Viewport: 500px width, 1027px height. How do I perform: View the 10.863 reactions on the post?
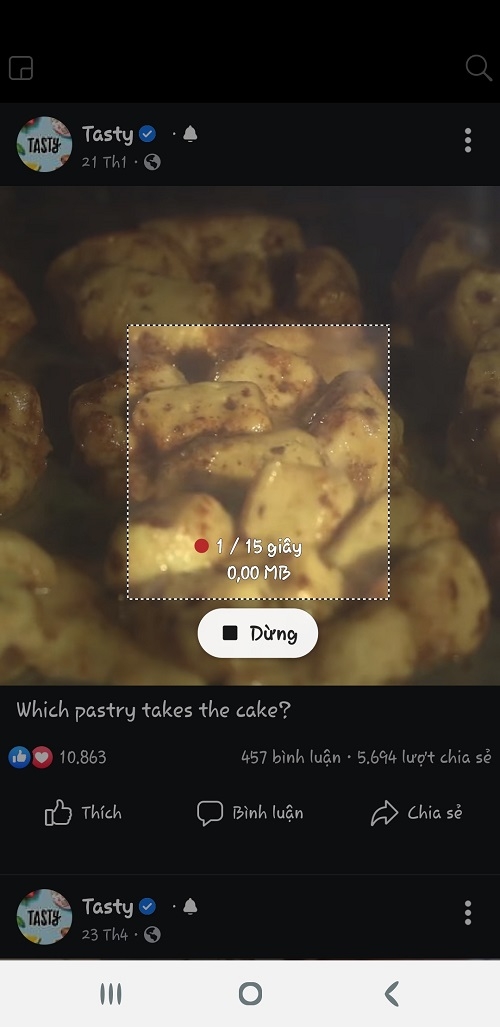58,757
